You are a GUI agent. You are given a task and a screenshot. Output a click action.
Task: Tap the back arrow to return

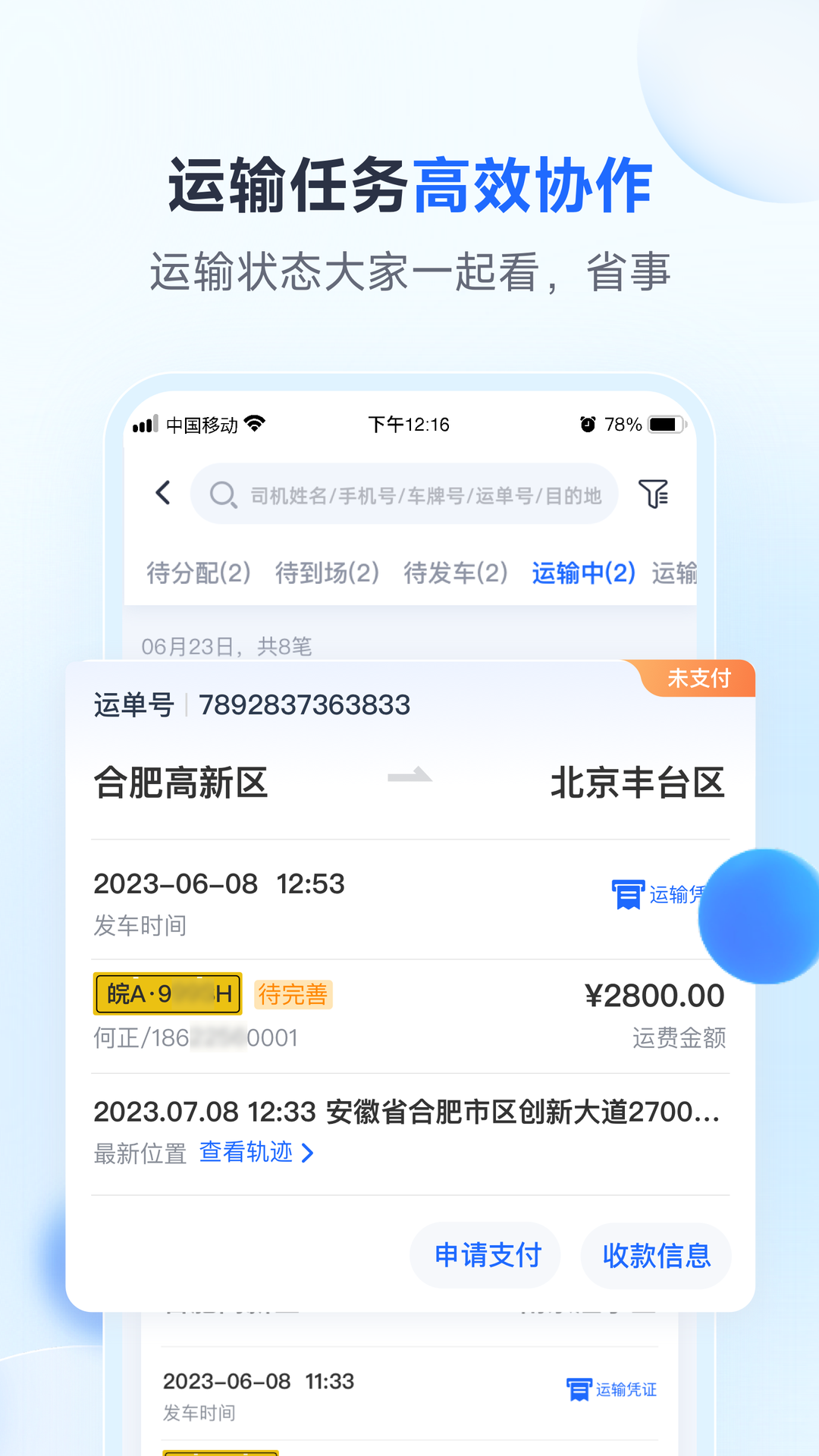(162, 492)
